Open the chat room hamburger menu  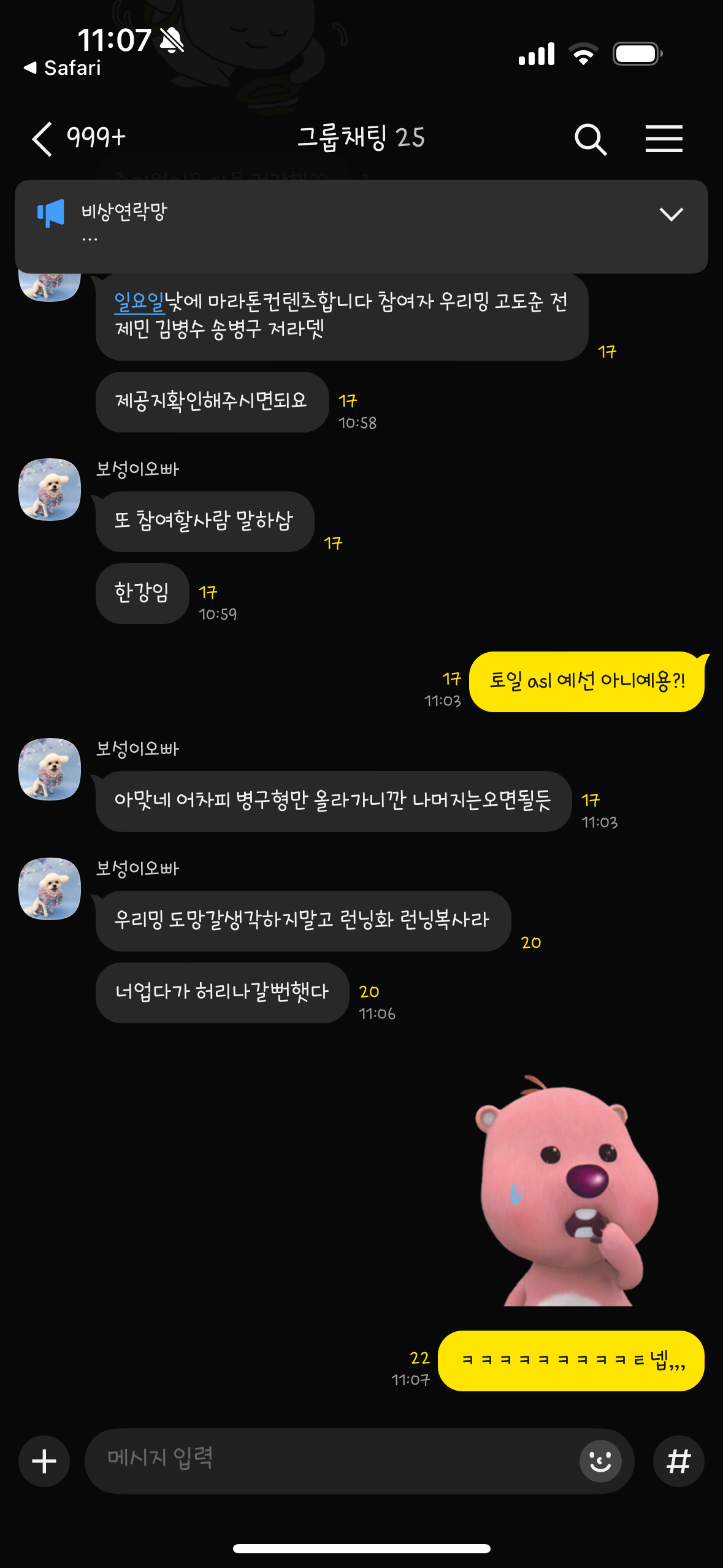664,139
